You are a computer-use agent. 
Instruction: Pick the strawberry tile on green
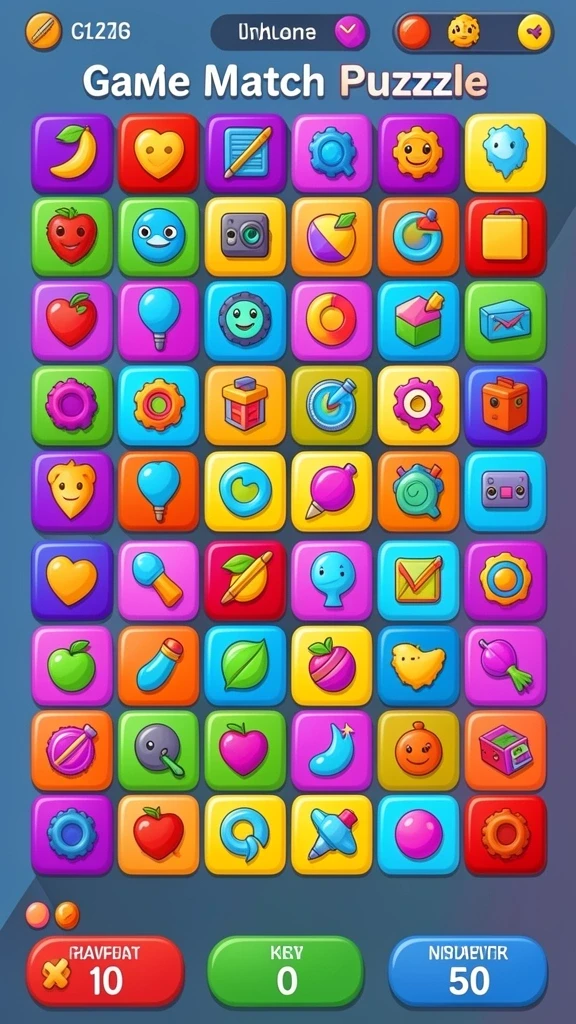pyautogui.click(x=72, y=236)
